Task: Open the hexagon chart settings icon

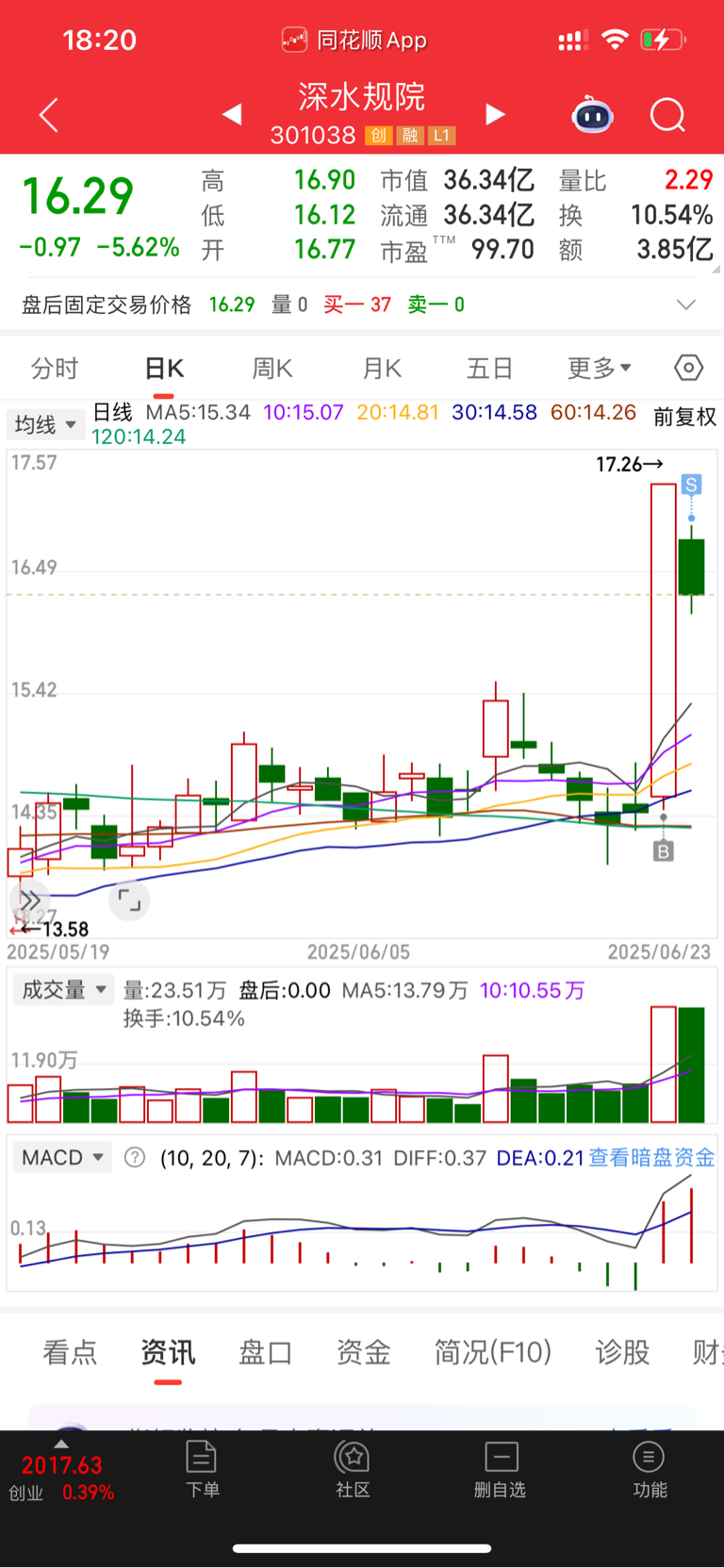Action: pos(688,368)
